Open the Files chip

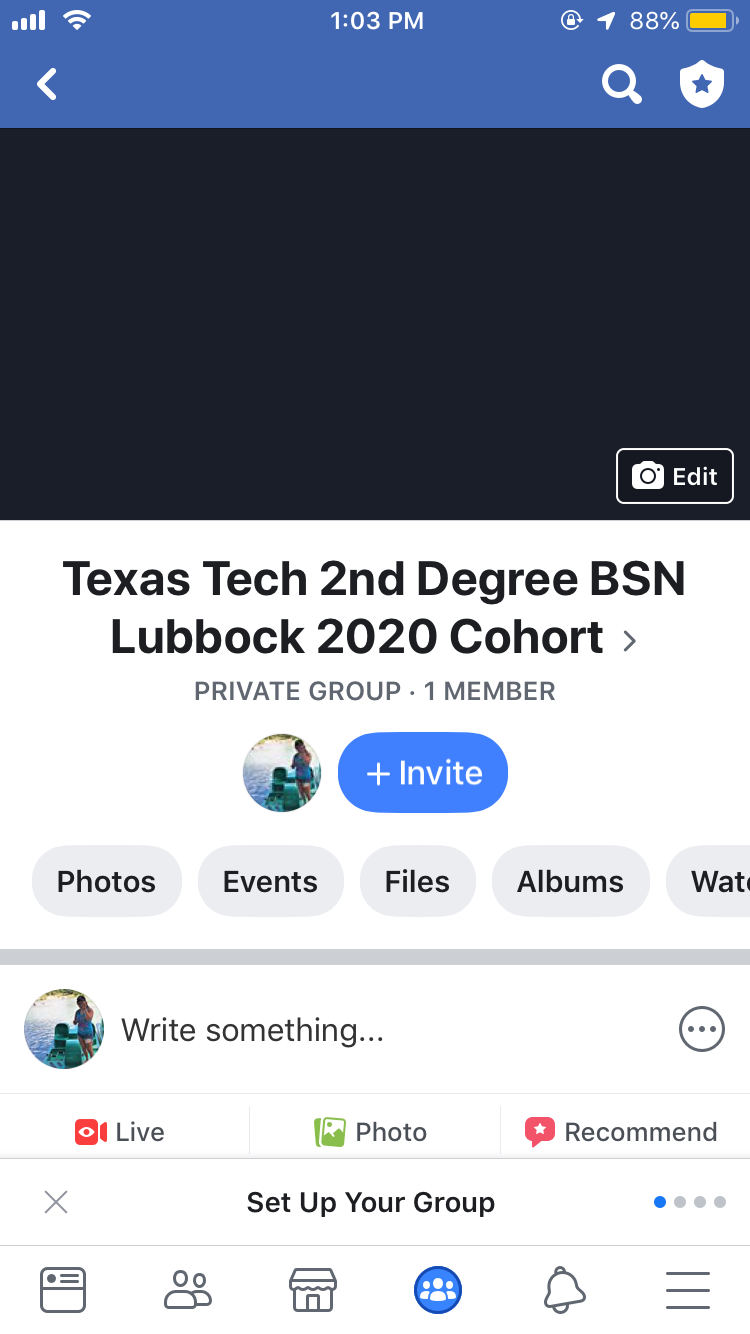[x=417, y=881]
